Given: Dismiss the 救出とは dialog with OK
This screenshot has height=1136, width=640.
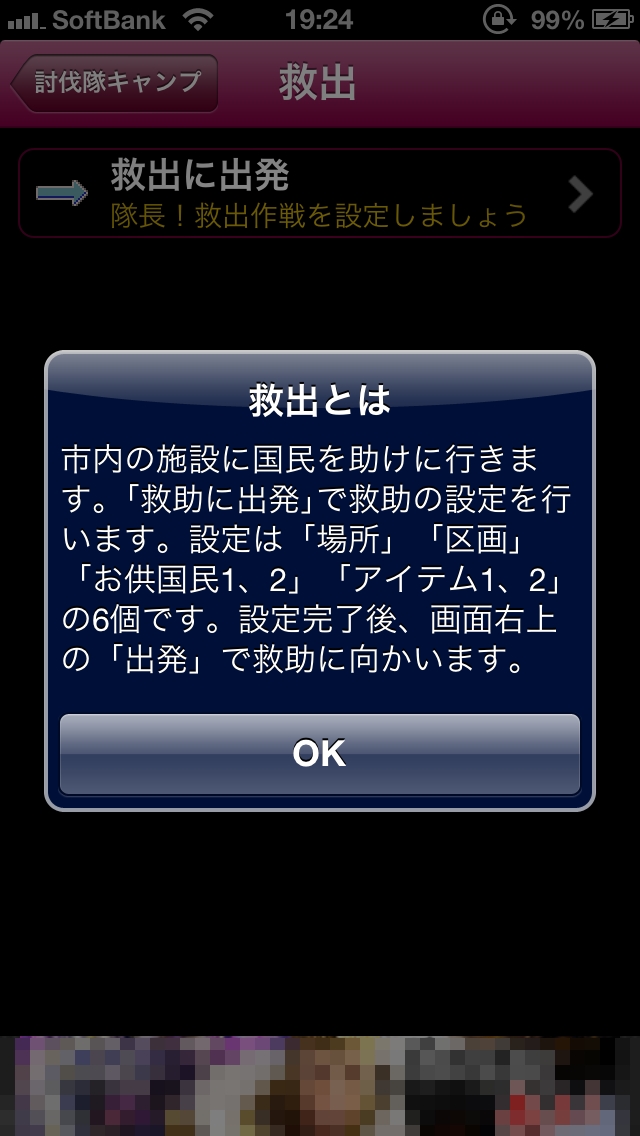Looking at the screenshot, I should tap(319, 754).
